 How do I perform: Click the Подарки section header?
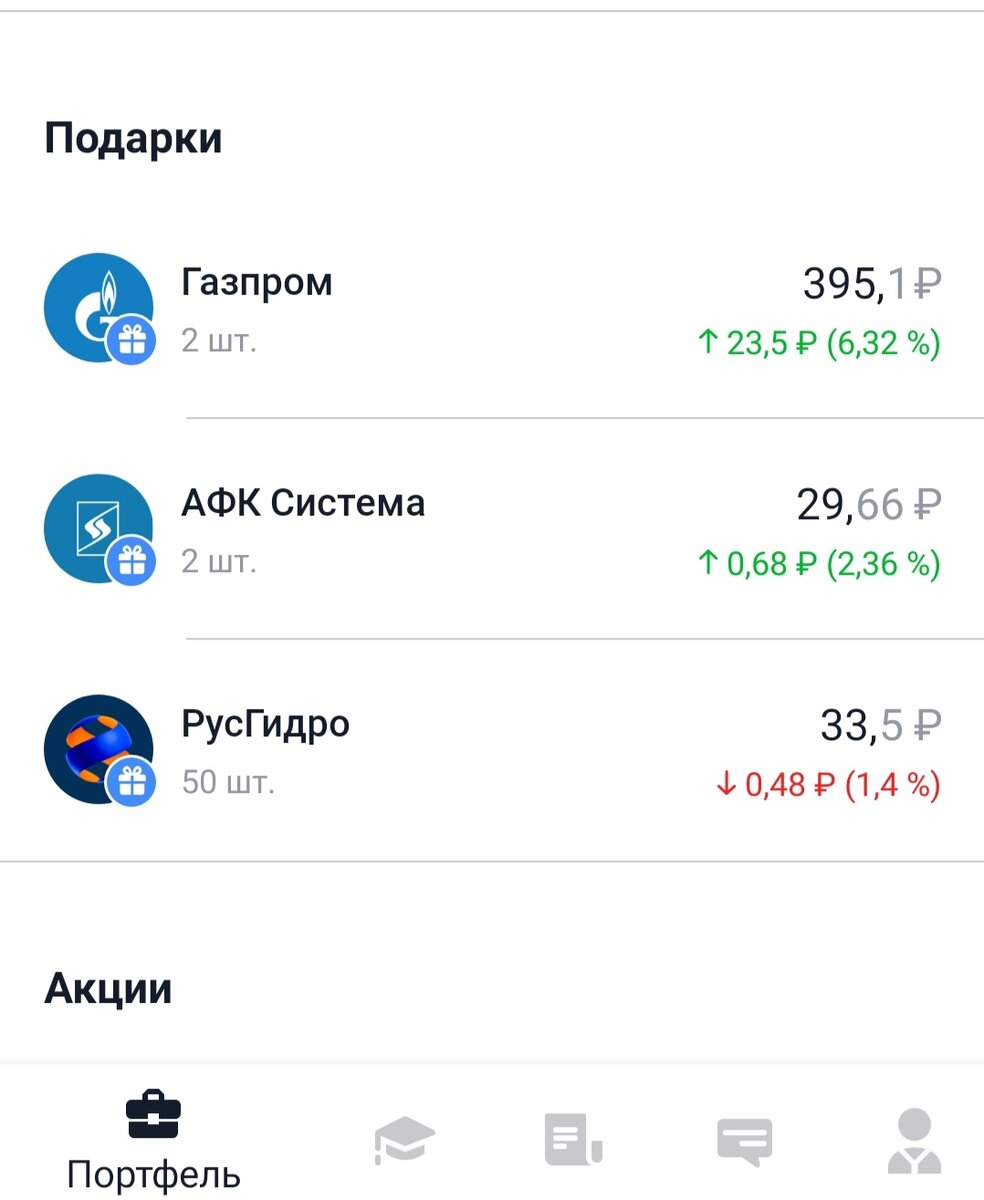[134, 137]
